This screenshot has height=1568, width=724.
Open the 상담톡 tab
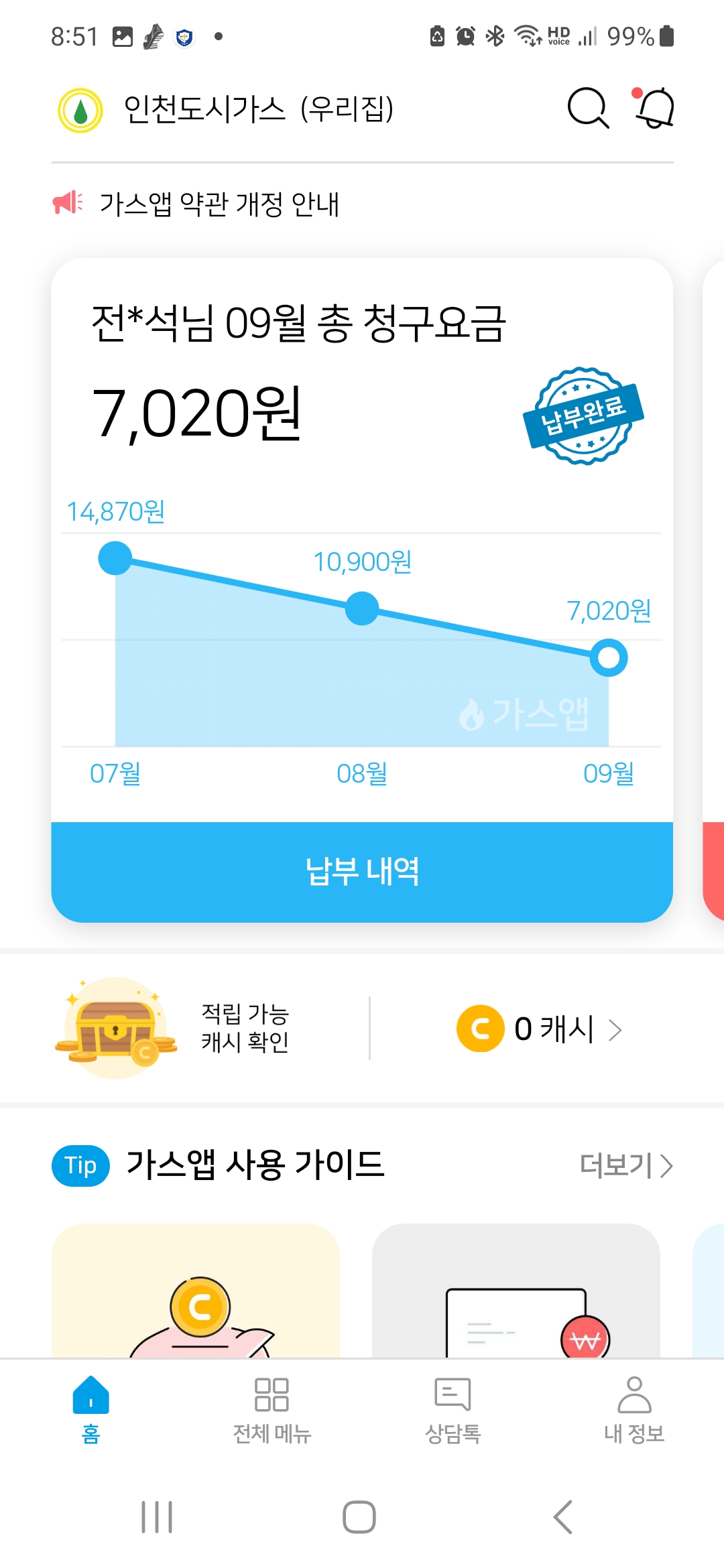pos(452,1409)
